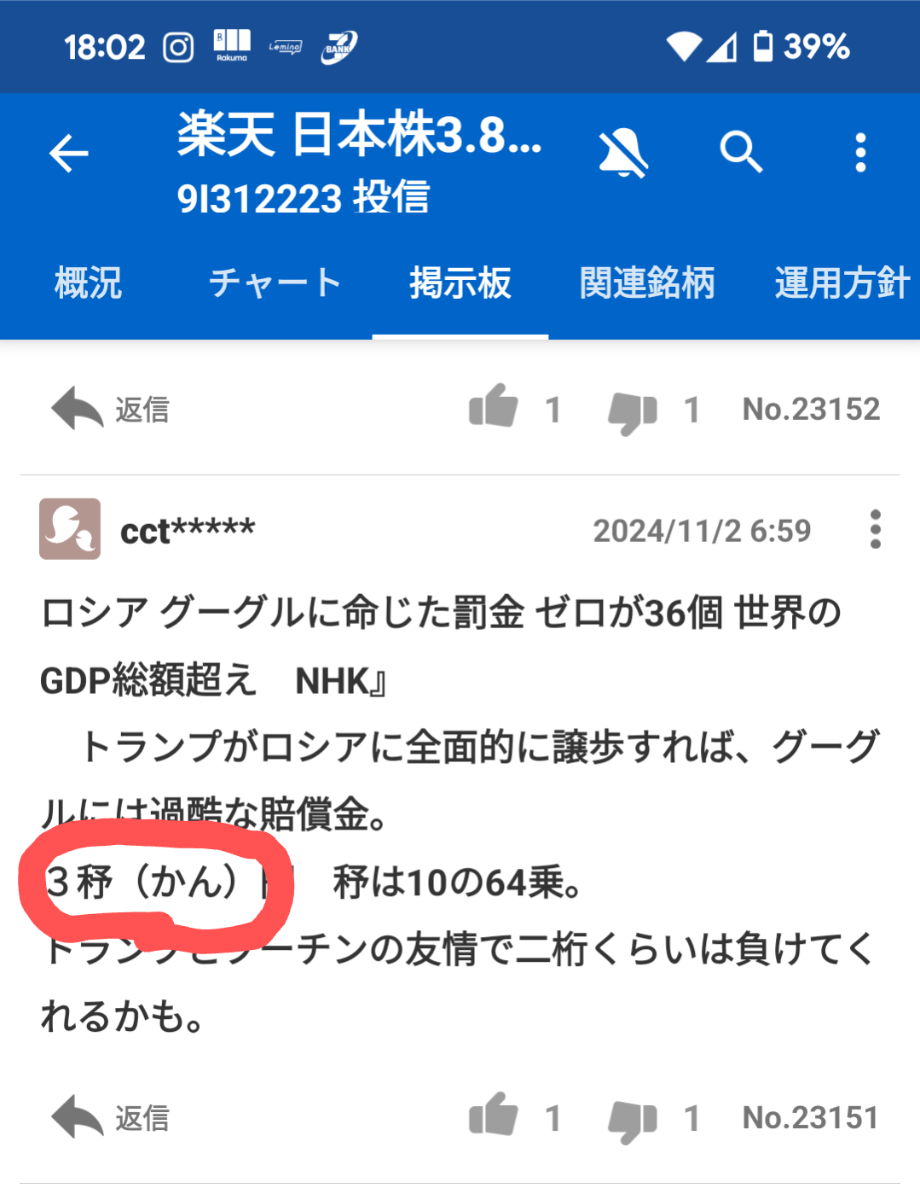Switch to the チャート tab

(x=273, y=283)
